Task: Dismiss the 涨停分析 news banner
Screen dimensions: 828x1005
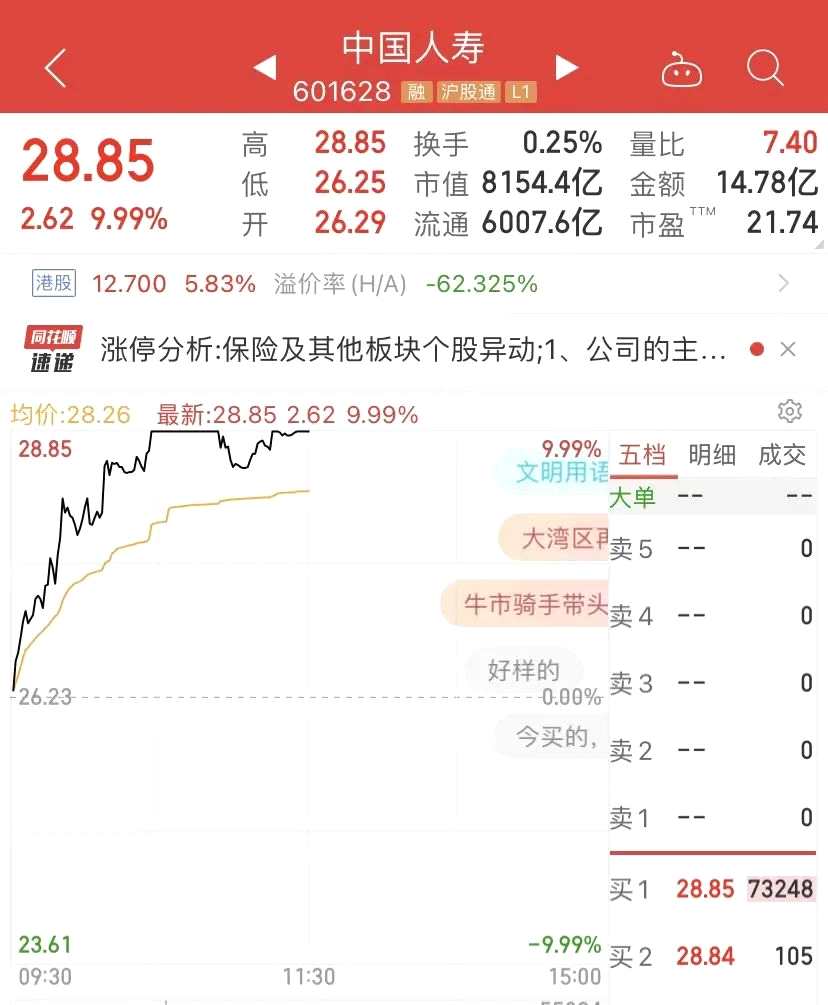Action: tap(788, 349)
